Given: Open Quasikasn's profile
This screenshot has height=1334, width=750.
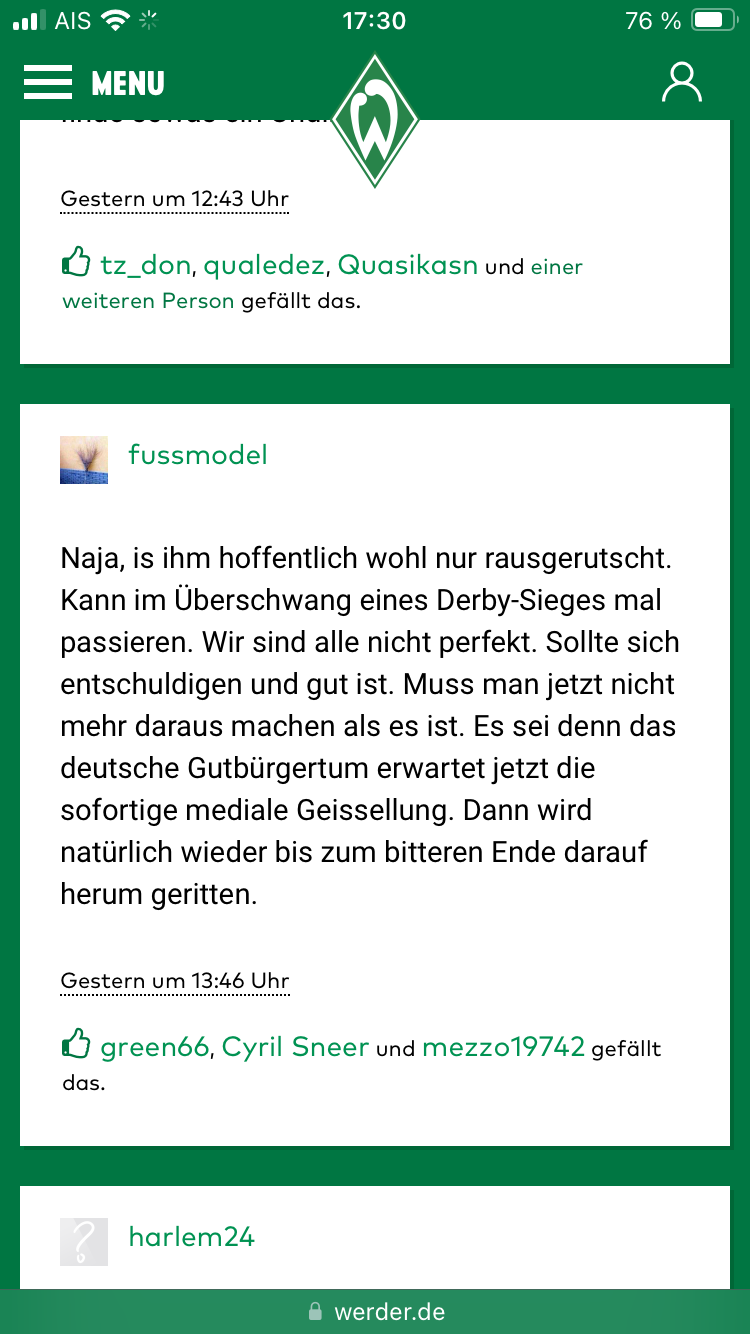Looking at the screenshot, I should 408,265.
